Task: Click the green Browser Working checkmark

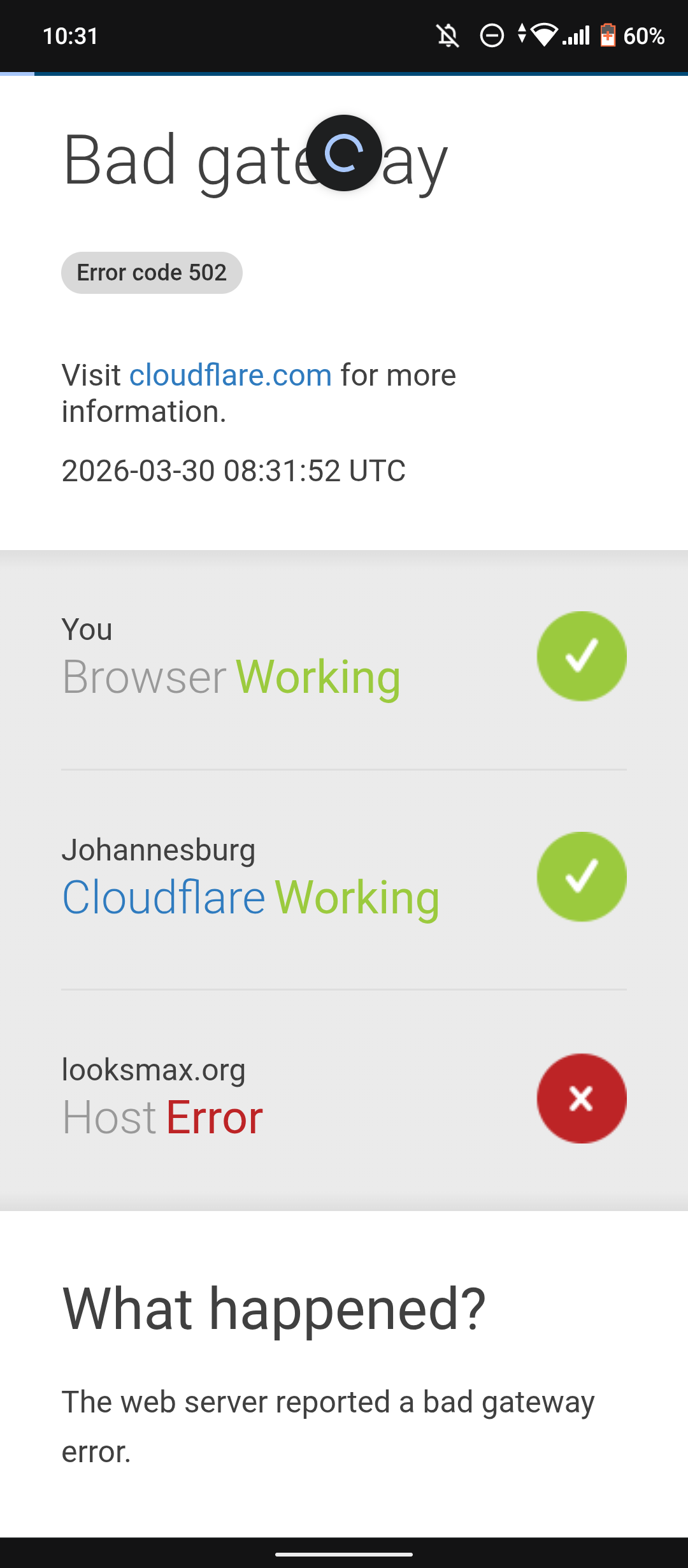Action: 582,655
